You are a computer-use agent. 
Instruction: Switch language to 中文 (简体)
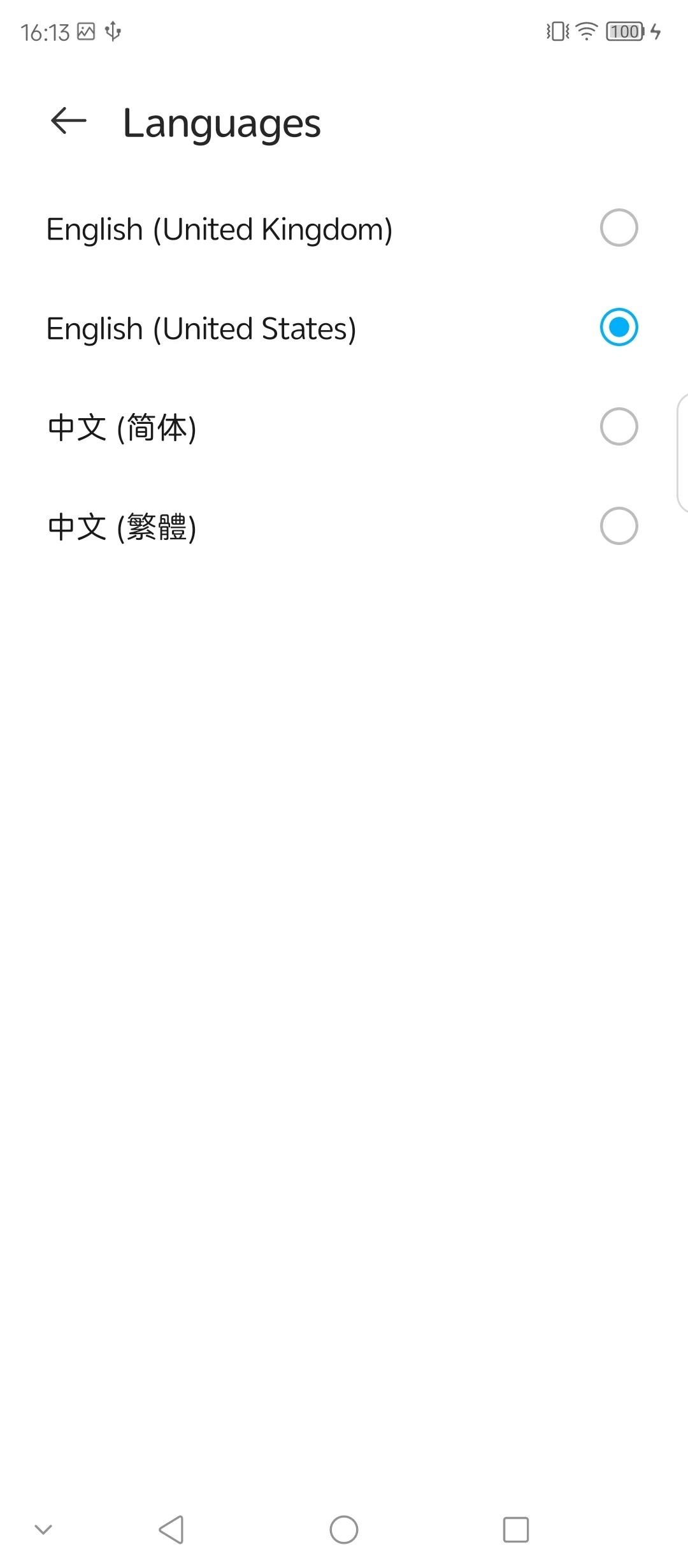344,427
